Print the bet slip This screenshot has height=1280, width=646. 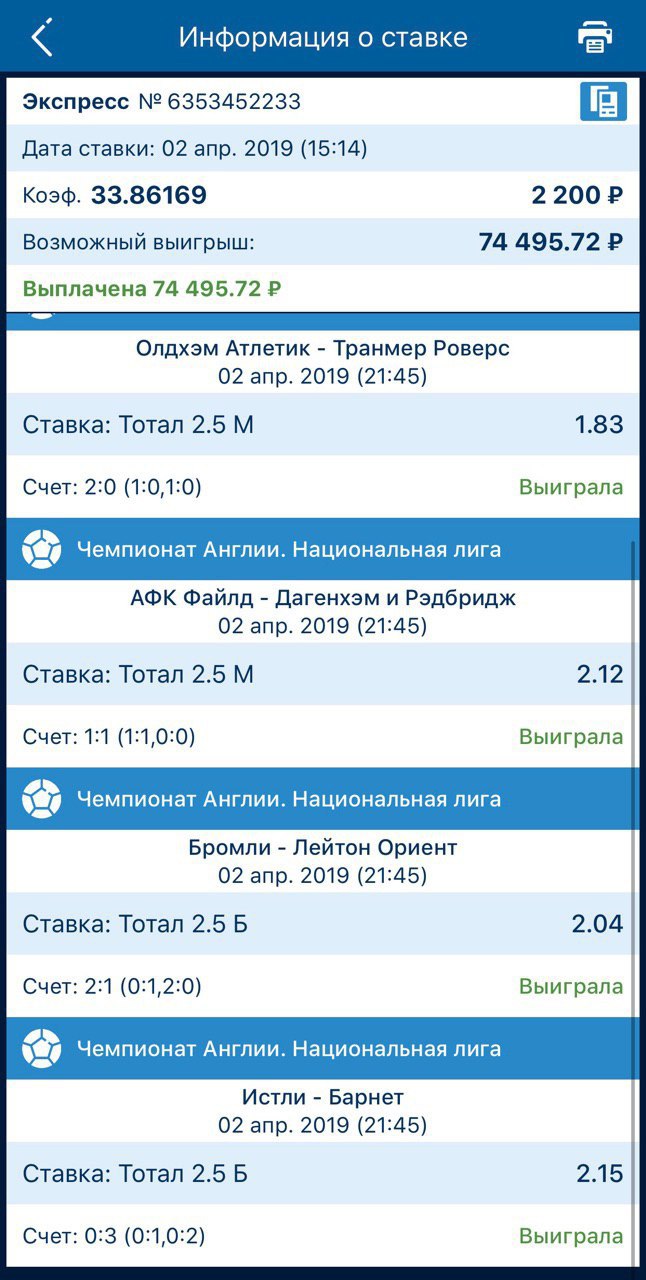(x=595, y=37)
